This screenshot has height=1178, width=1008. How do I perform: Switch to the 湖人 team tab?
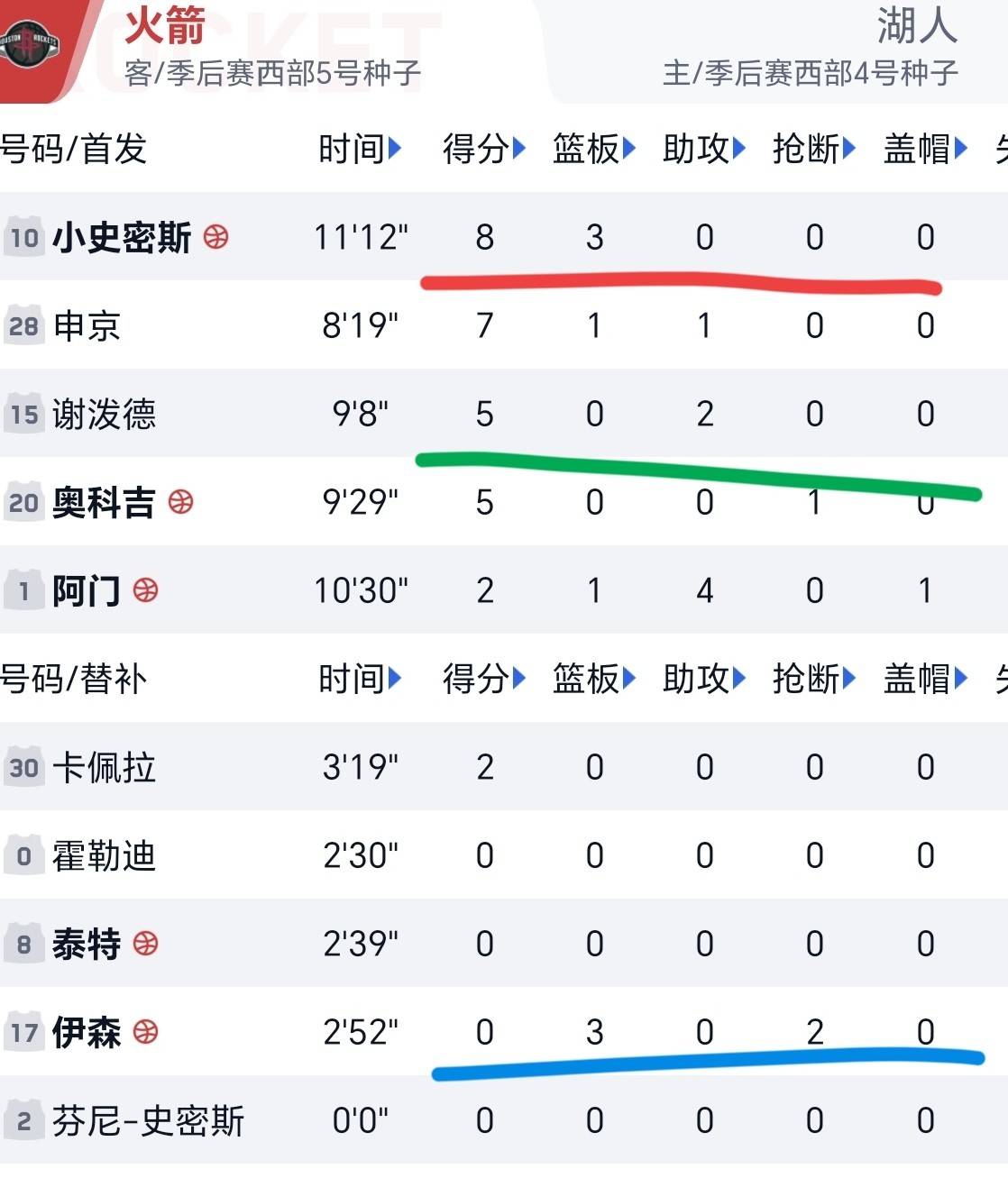click(x=810, y=50)
